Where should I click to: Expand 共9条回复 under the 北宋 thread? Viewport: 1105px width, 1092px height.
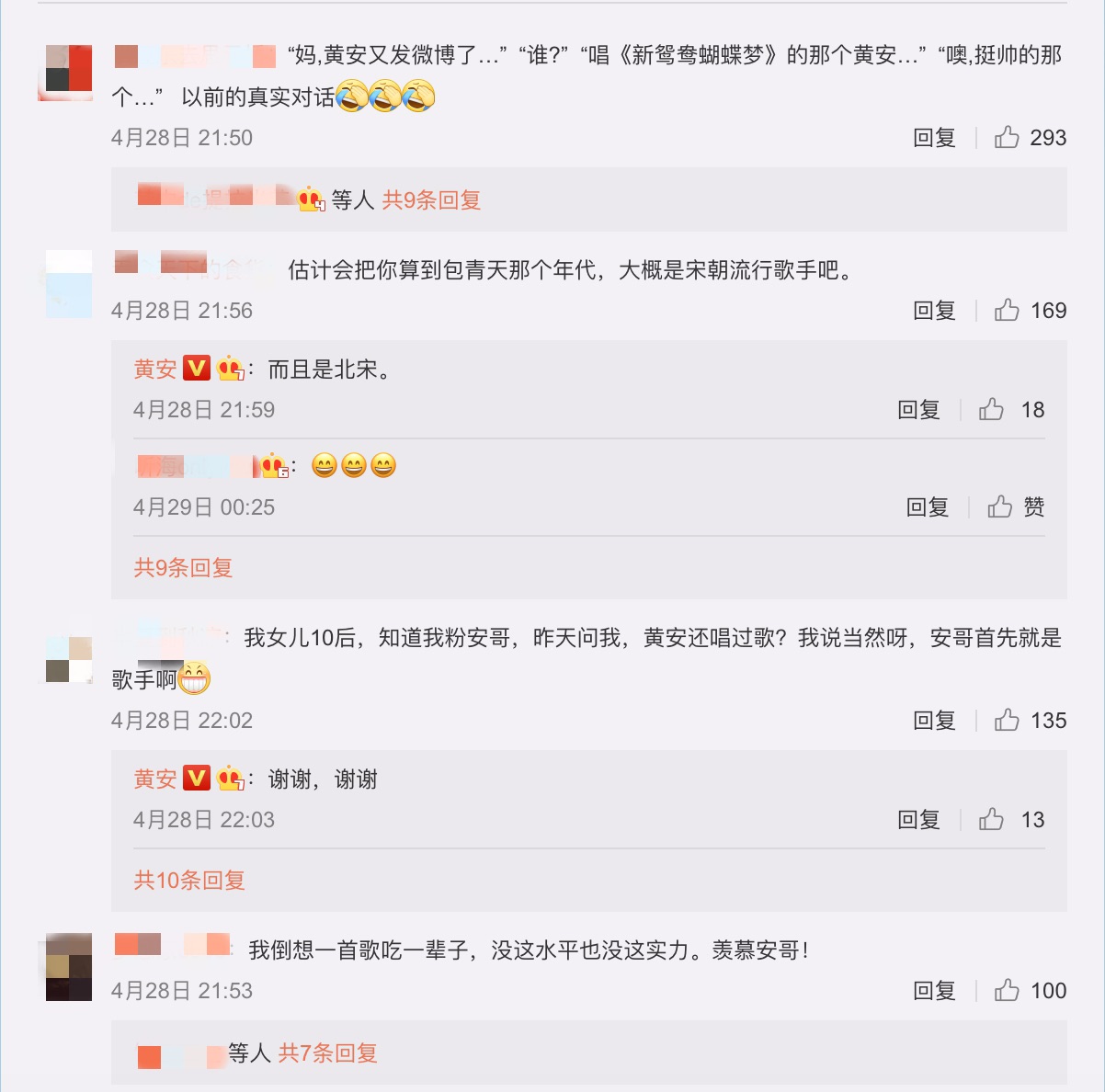(183, 568)
